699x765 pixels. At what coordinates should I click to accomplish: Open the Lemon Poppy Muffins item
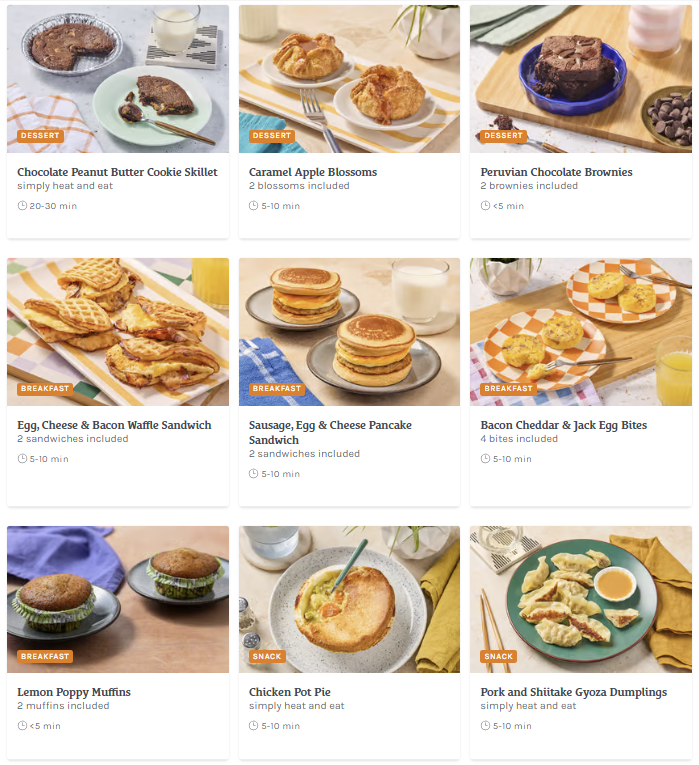pyautogui.click(x=74, y=692)
